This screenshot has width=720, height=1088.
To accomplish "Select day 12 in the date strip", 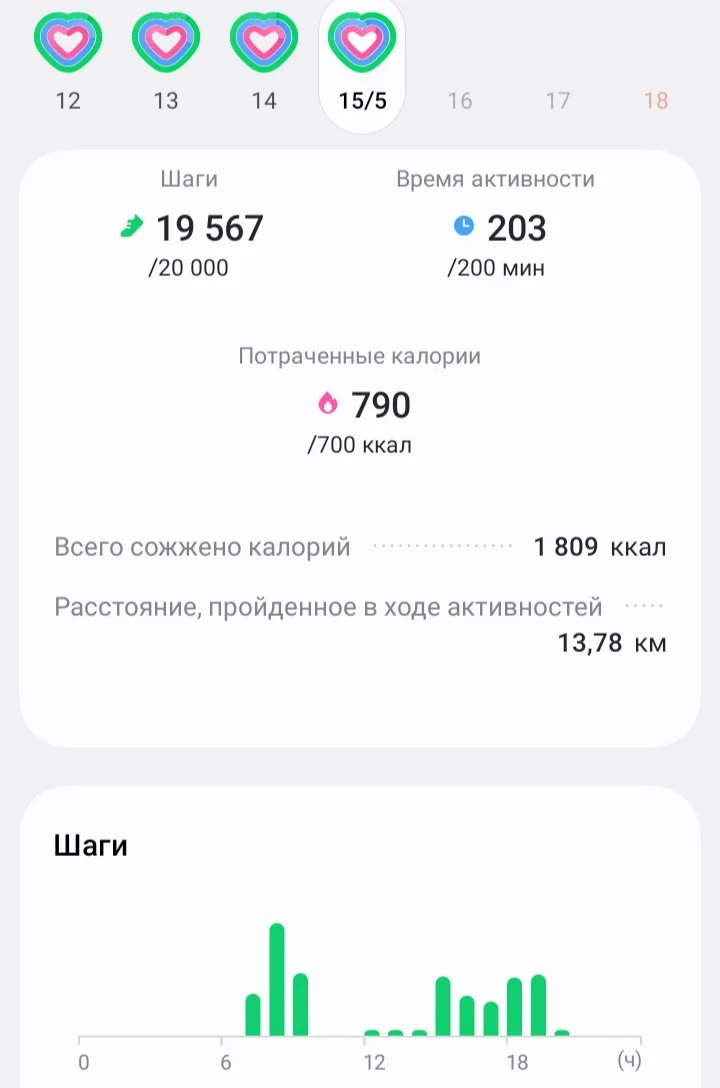I will pos(68,62).
